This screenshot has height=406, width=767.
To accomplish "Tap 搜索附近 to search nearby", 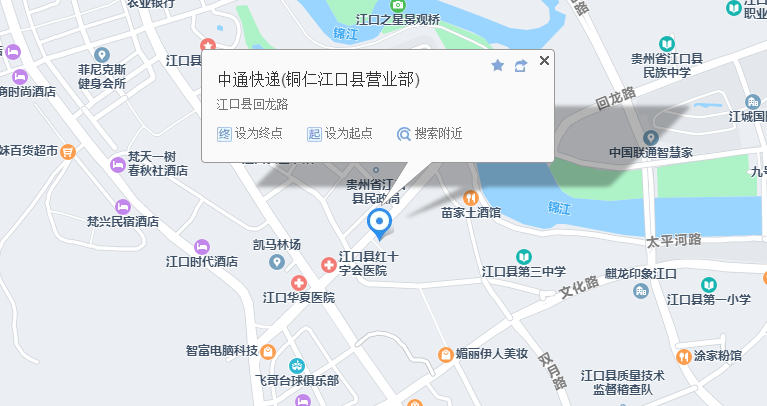I will (430, 133).
